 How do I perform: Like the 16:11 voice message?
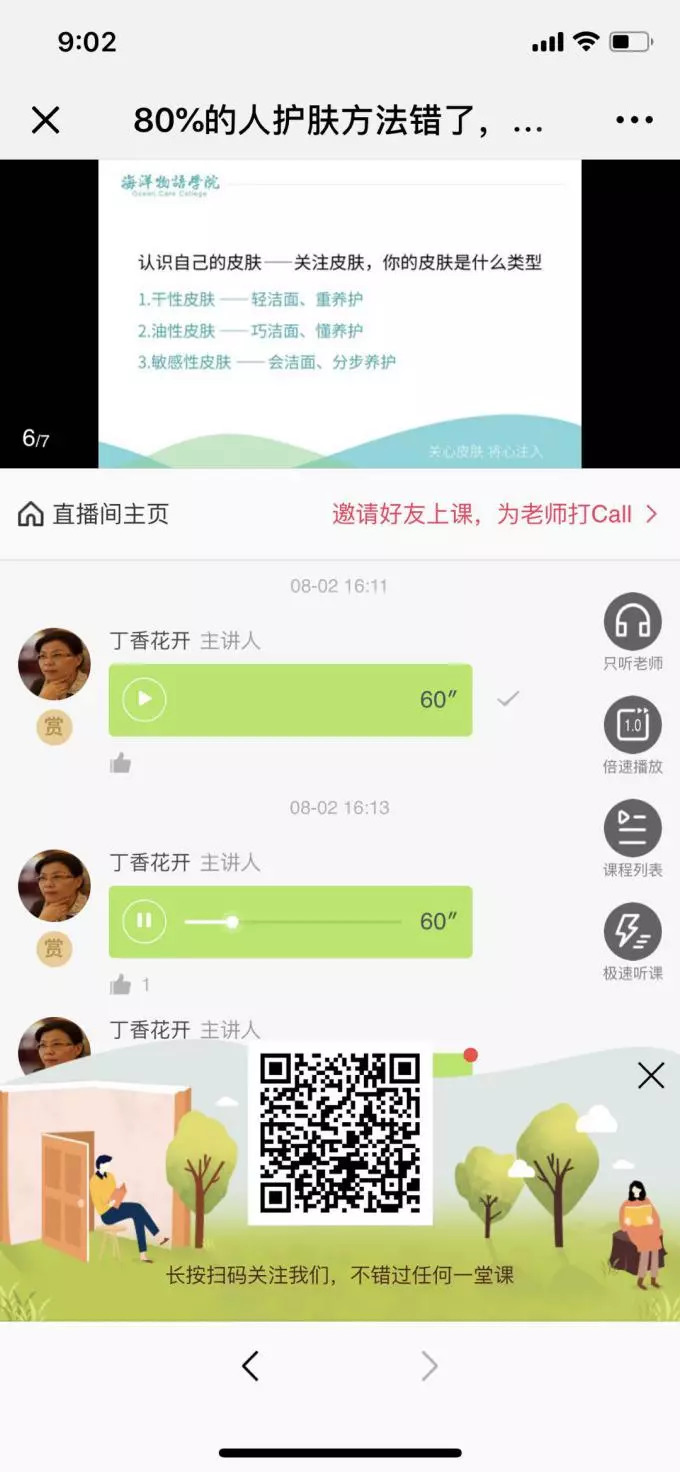[x=121, y=764]
